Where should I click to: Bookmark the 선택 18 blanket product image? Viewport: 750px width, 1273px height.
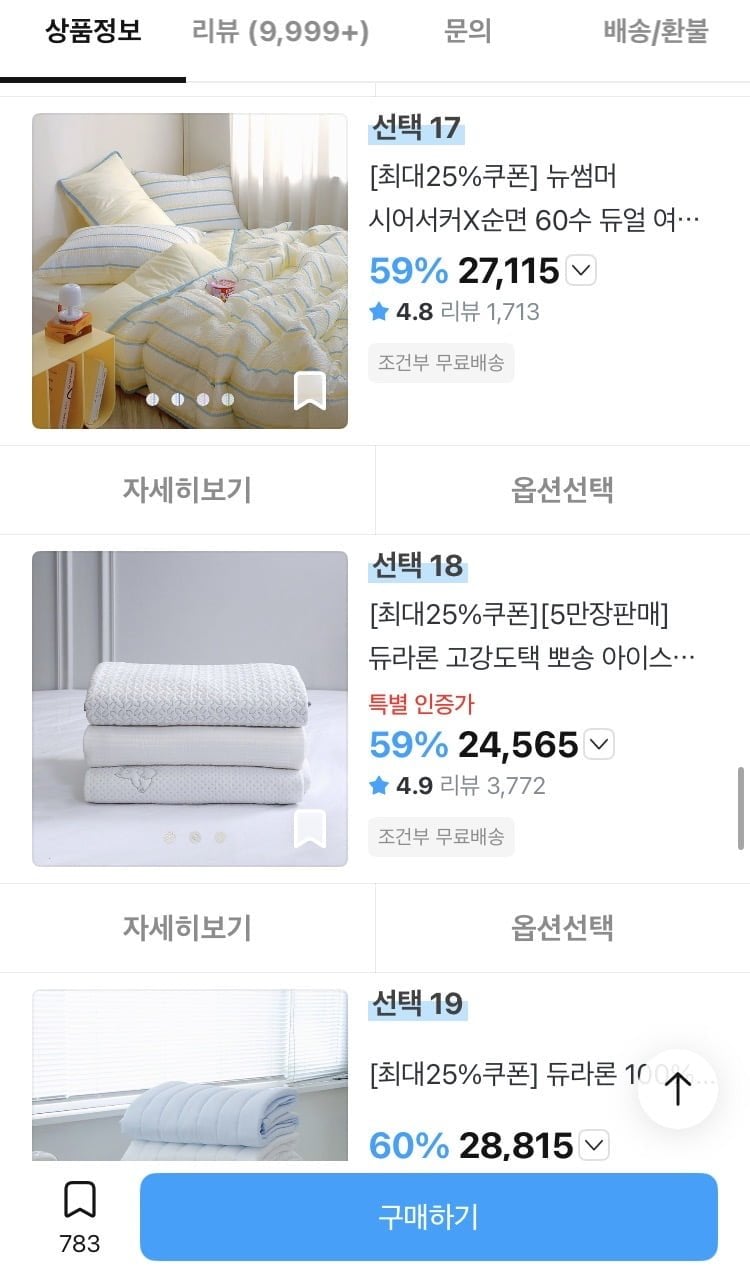click(x=310, y=829)
